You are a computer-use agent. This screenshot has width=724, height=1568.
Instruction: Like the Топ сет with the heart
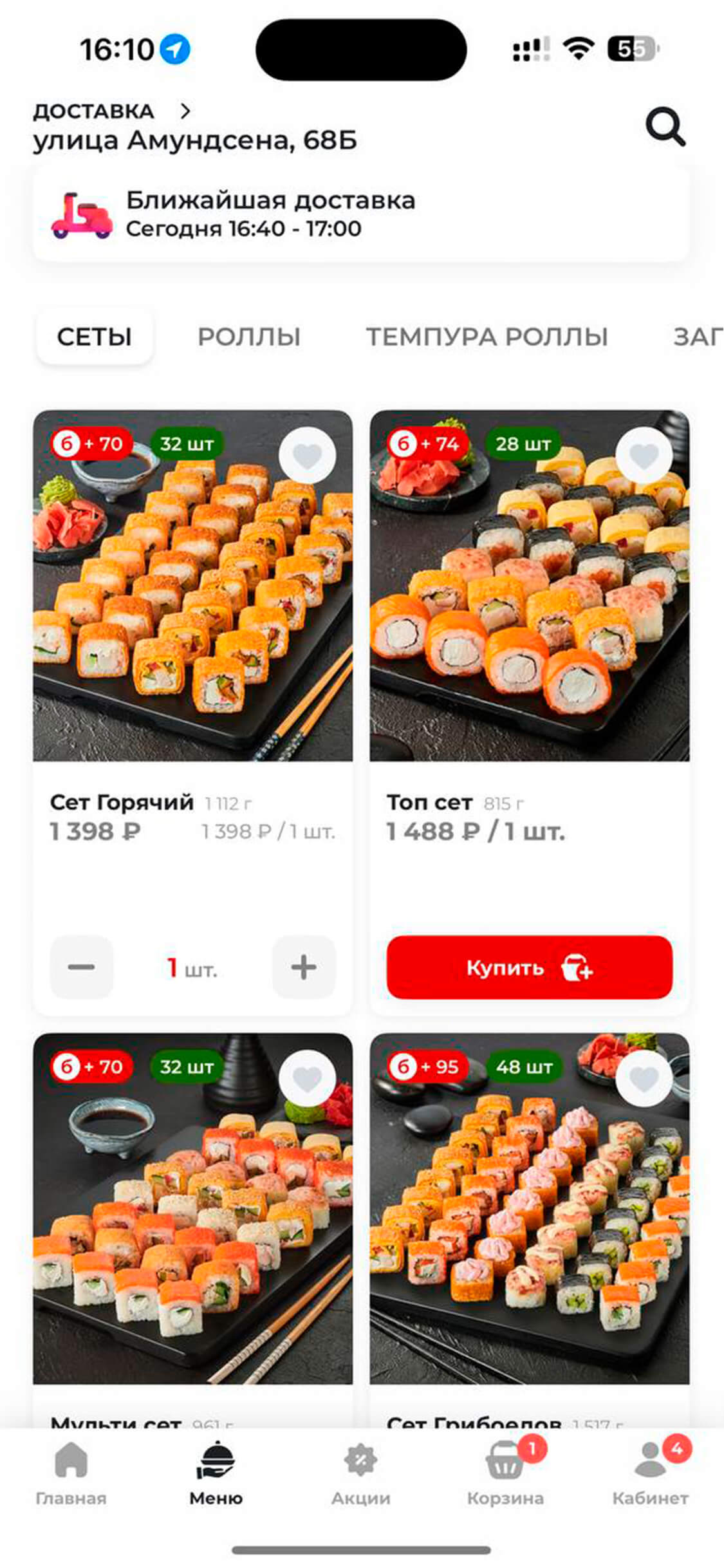644,456
